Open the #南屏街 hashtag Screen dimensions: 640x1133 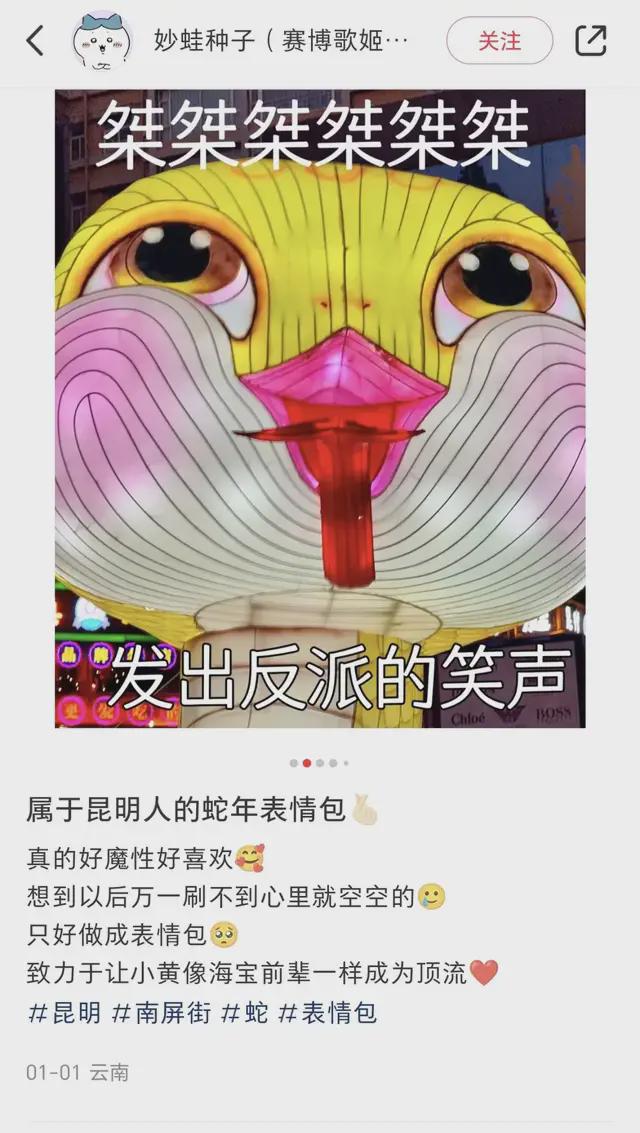(161, 1013)
